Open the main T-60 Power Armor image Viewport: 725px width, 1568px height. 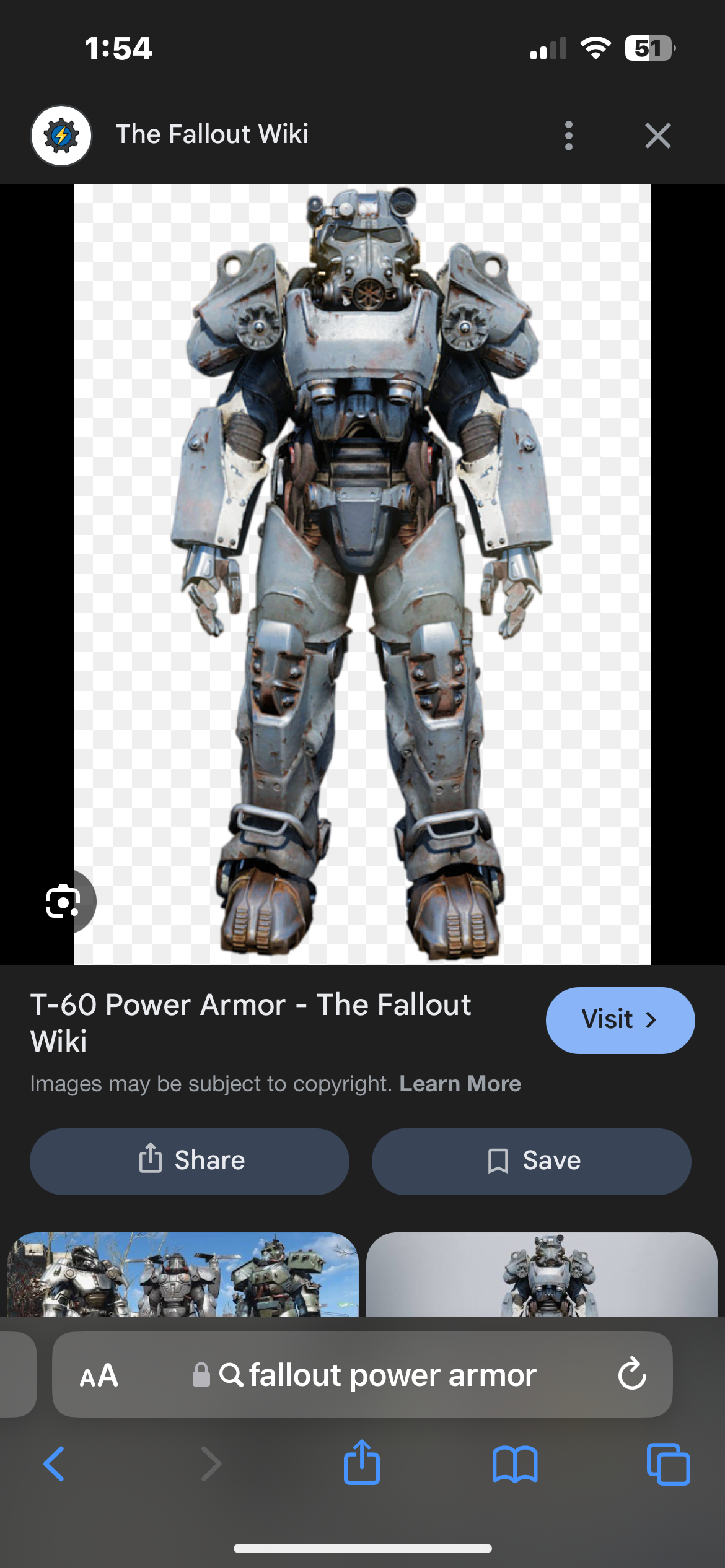362,574
